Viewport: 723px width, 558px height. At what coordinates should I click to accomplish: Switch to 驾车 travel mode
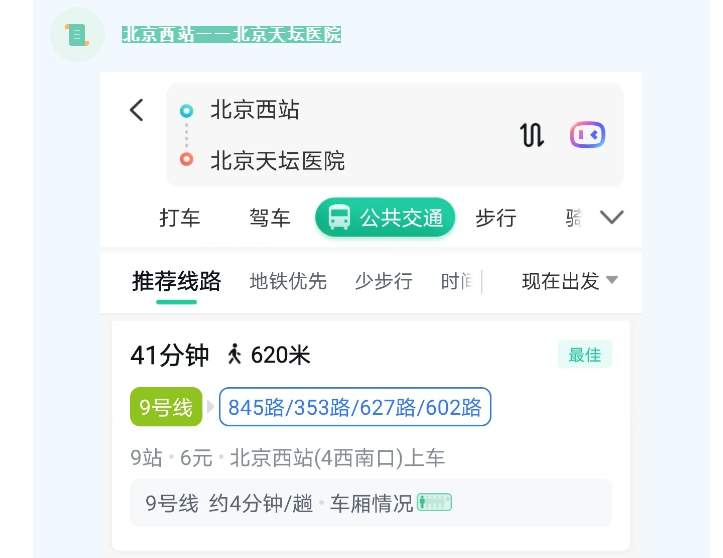point(269,218)
